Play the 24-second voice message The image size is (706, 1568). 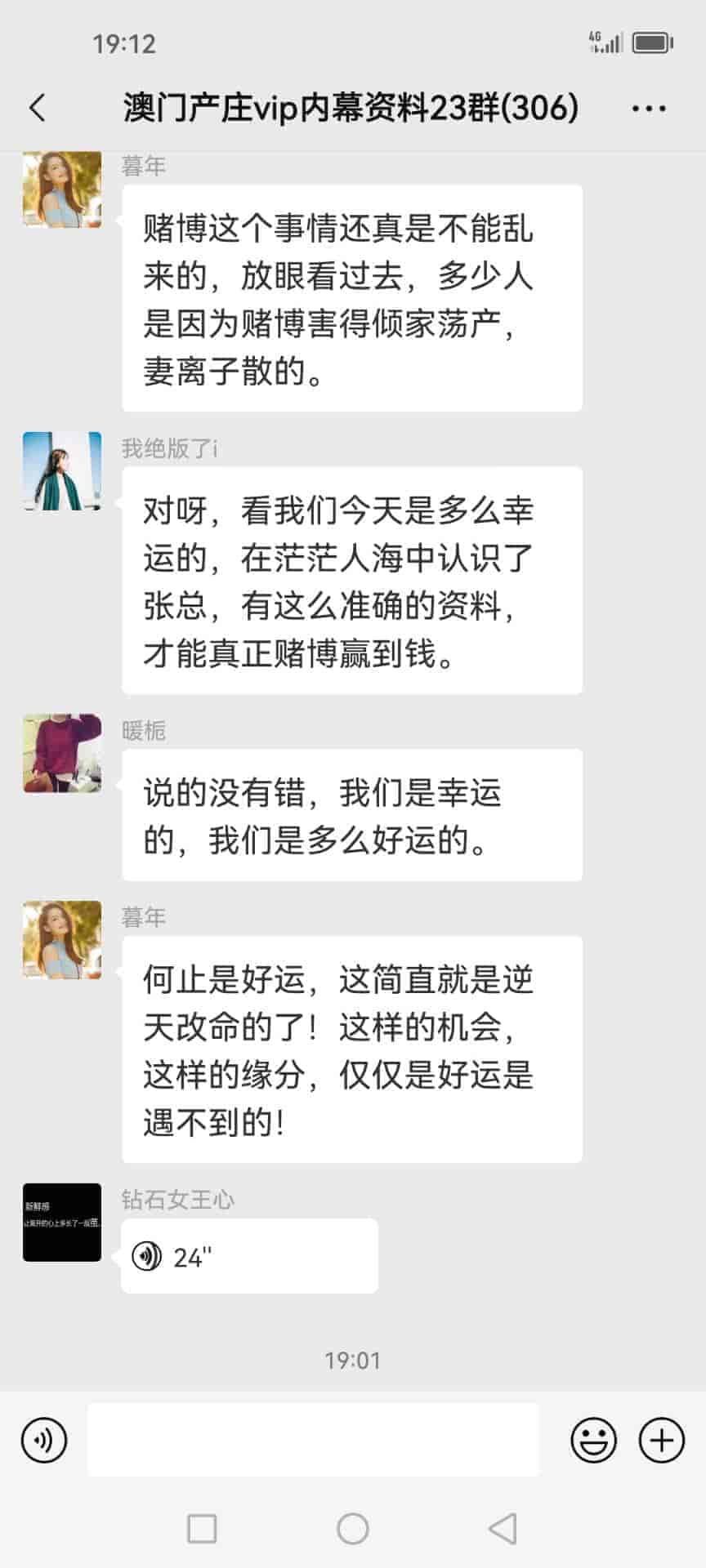(248, 1256)
